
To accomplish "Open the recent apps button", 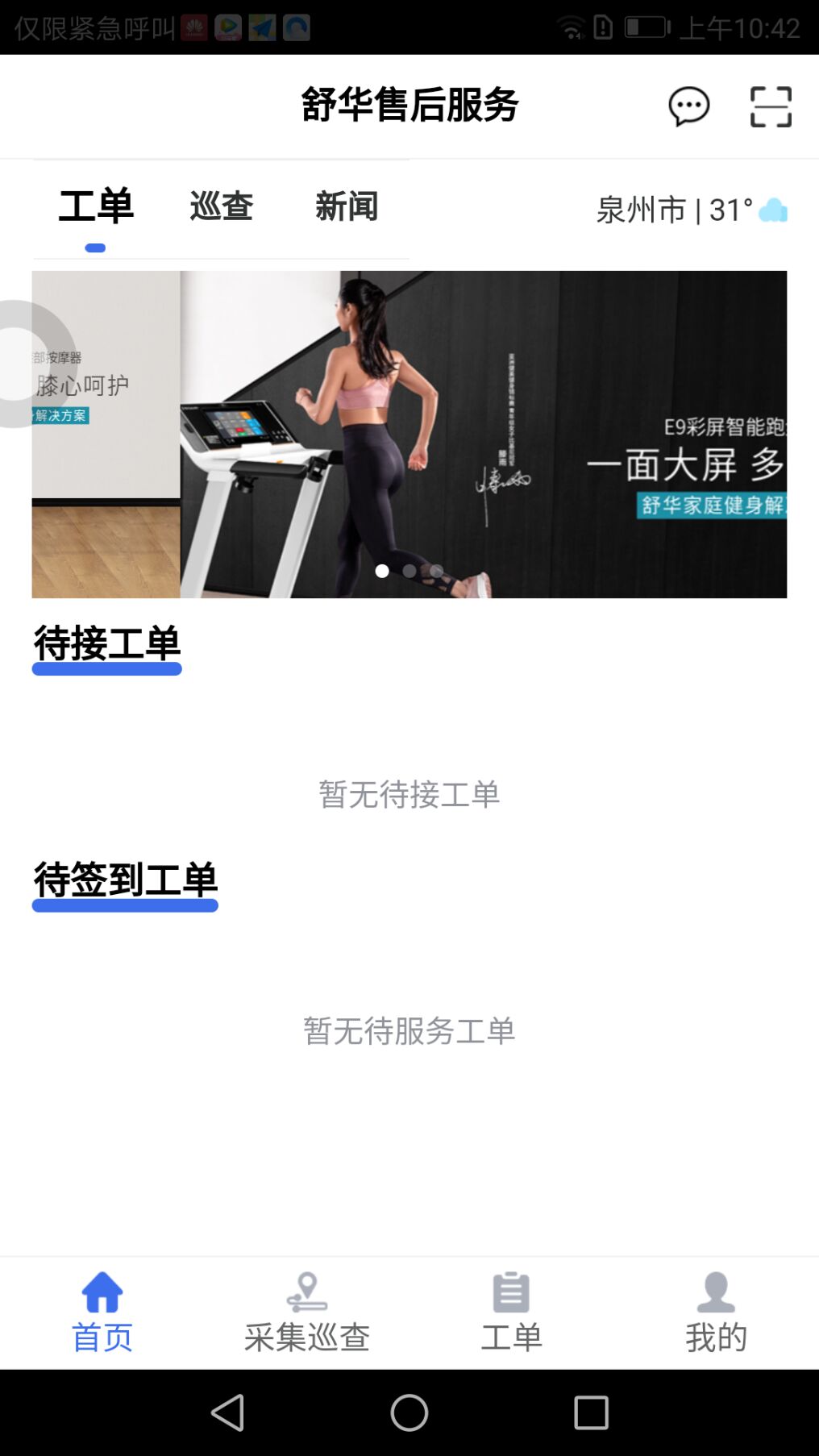I will click(591, 1412).
